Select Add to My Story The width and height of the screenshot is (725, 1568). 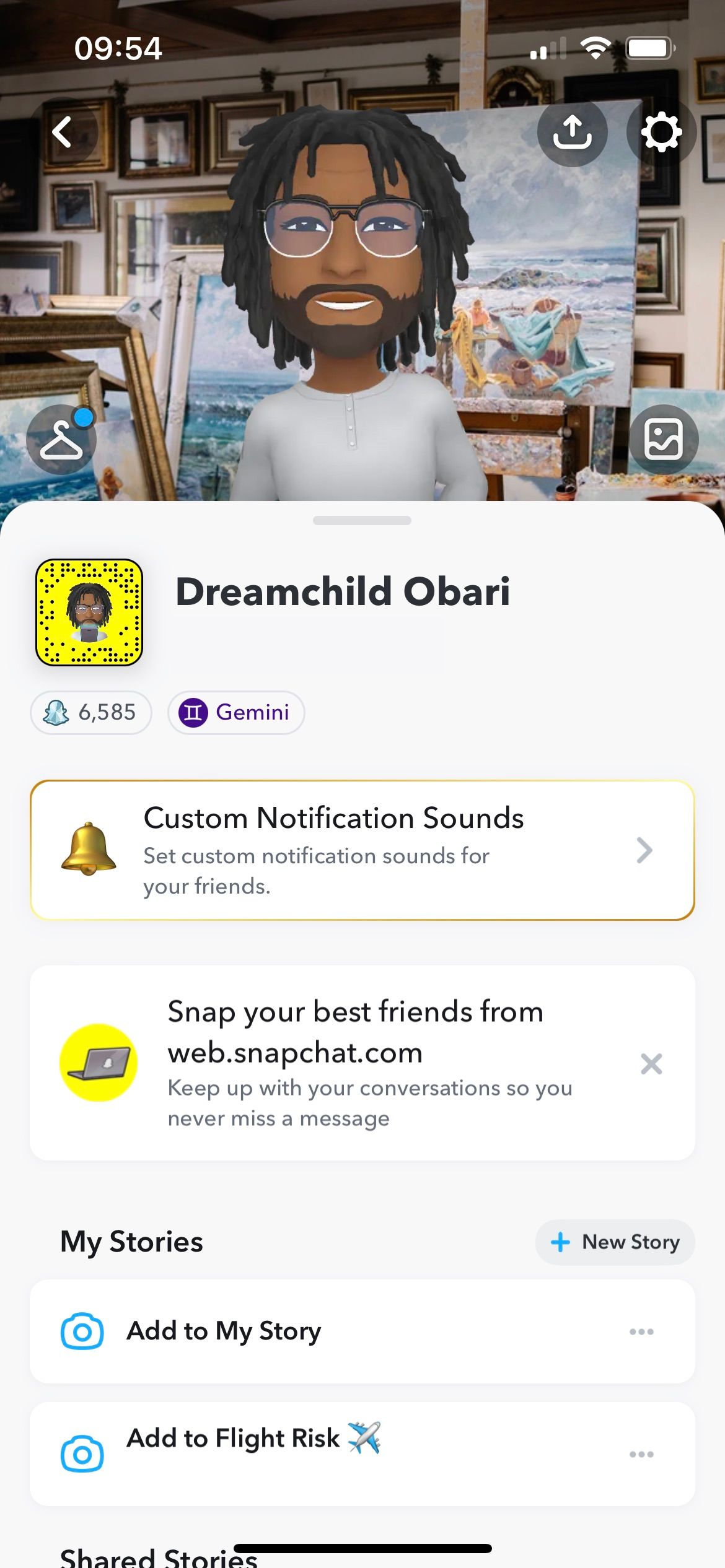point(224,1331)
